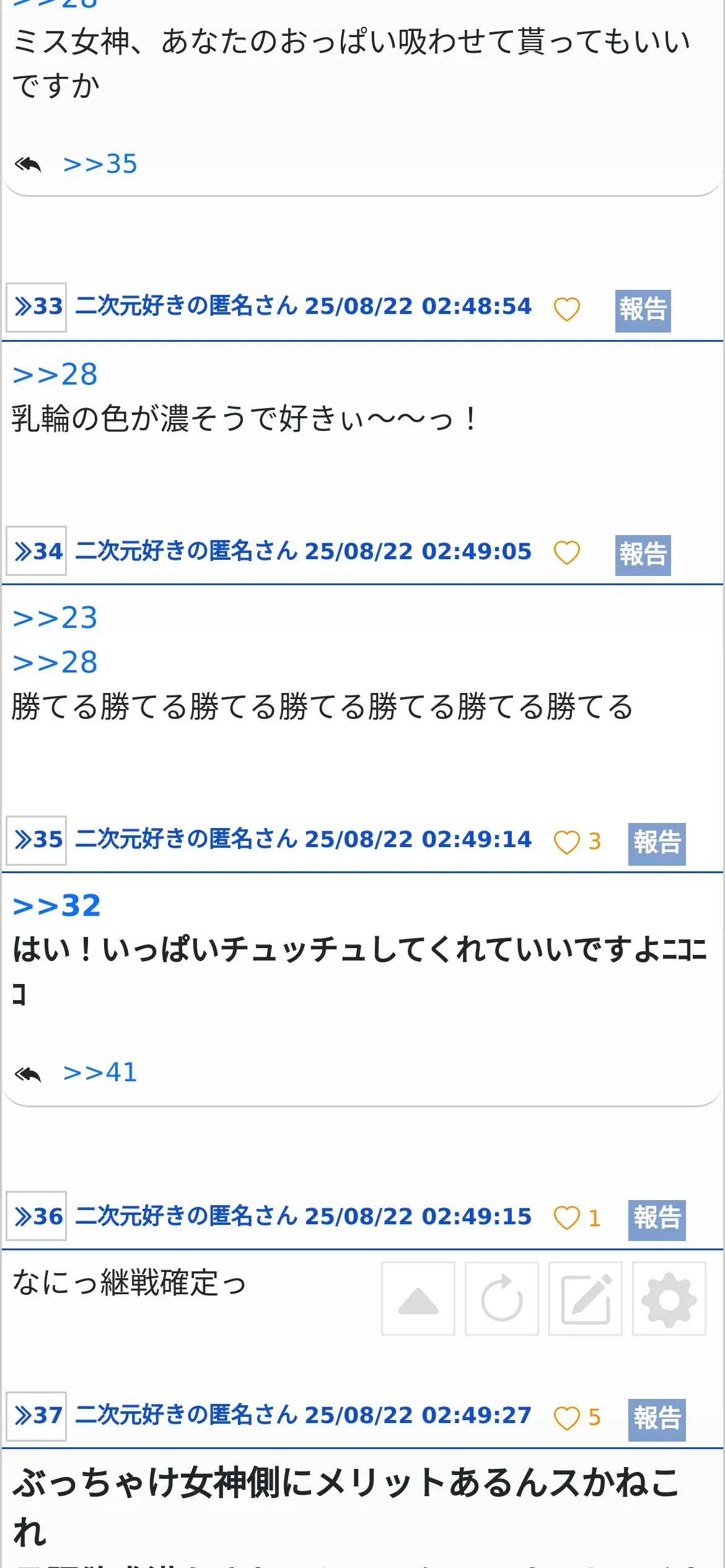The width and height of the screenshot is (725, 1568).
Task: Open post number 35 anchor
Action: point(37,840)
